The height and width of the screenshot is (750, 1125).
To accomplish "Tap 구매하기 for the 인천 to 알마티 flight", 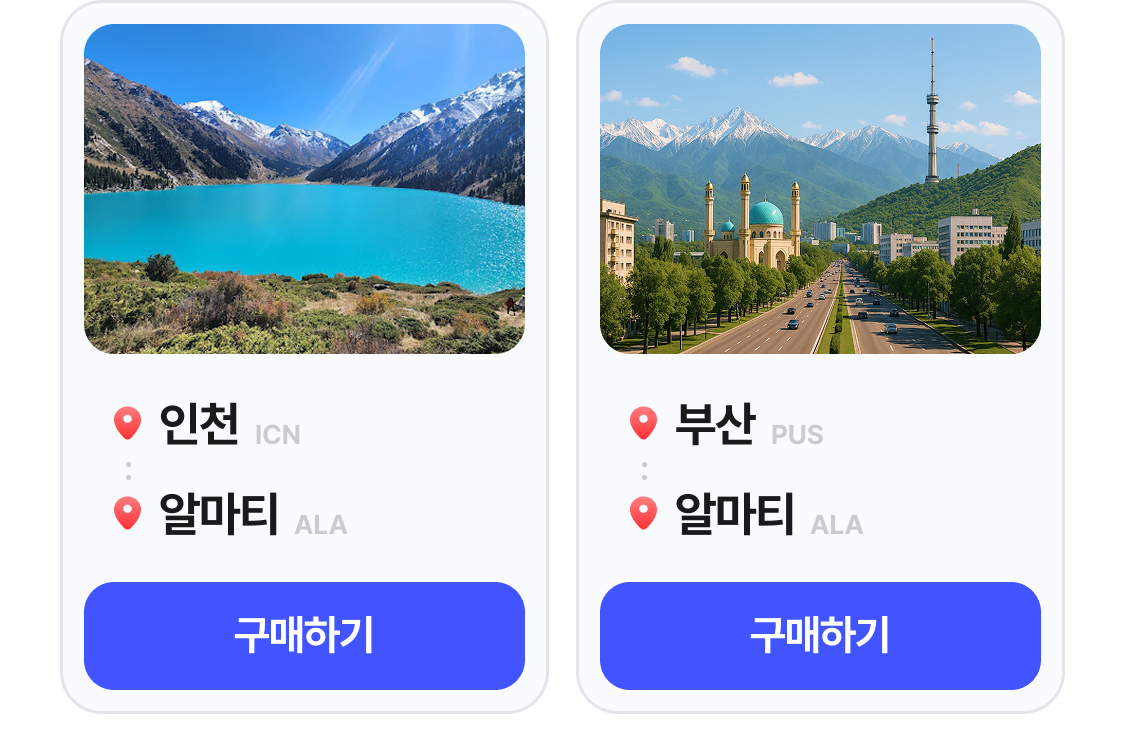I will [304, 636].
